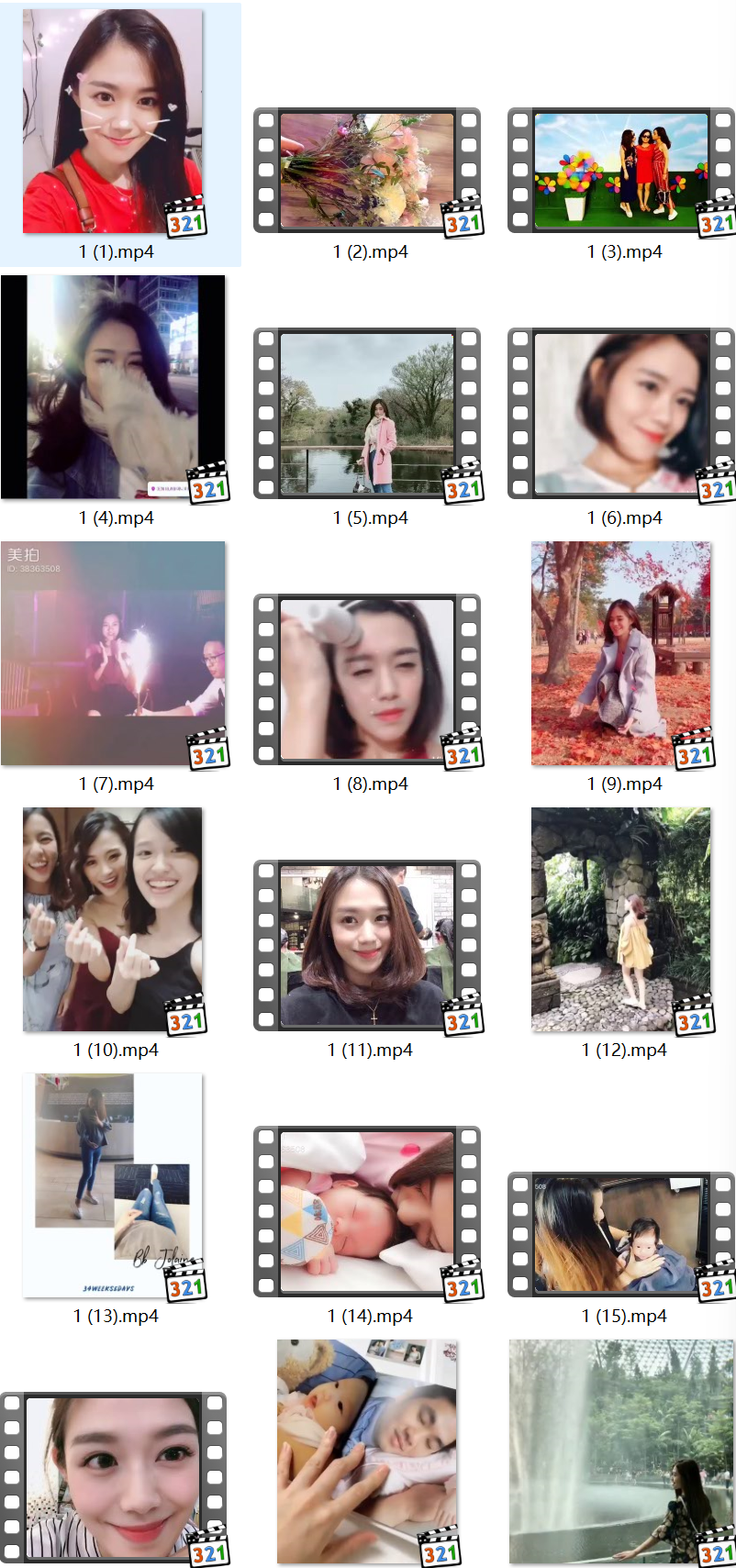Tap the file 1 (11).mp4
This screenshot has width=736, height=1568.
pos(367,945)
